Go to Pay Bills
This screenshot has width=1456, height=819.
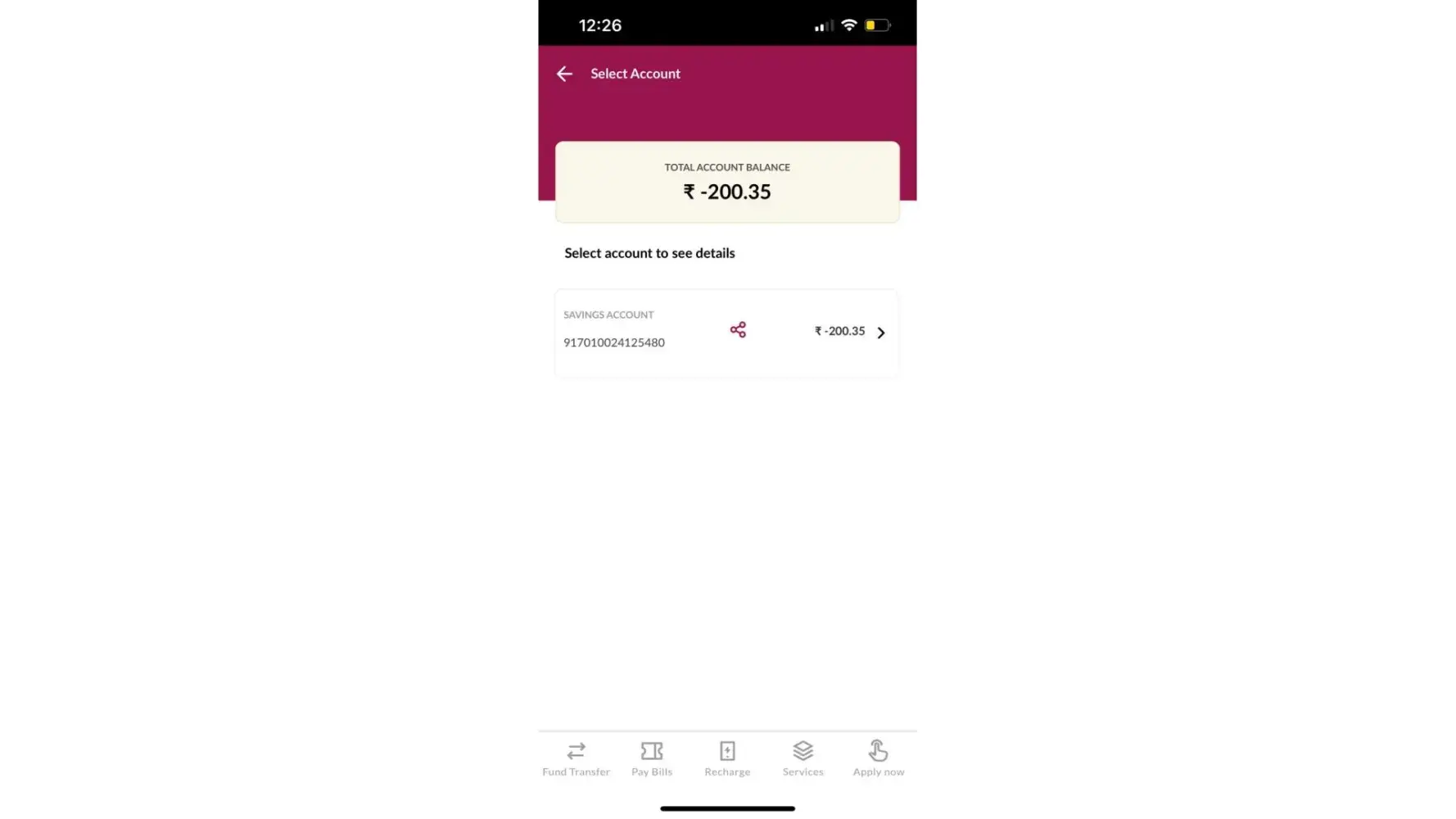tap(652, 758)
